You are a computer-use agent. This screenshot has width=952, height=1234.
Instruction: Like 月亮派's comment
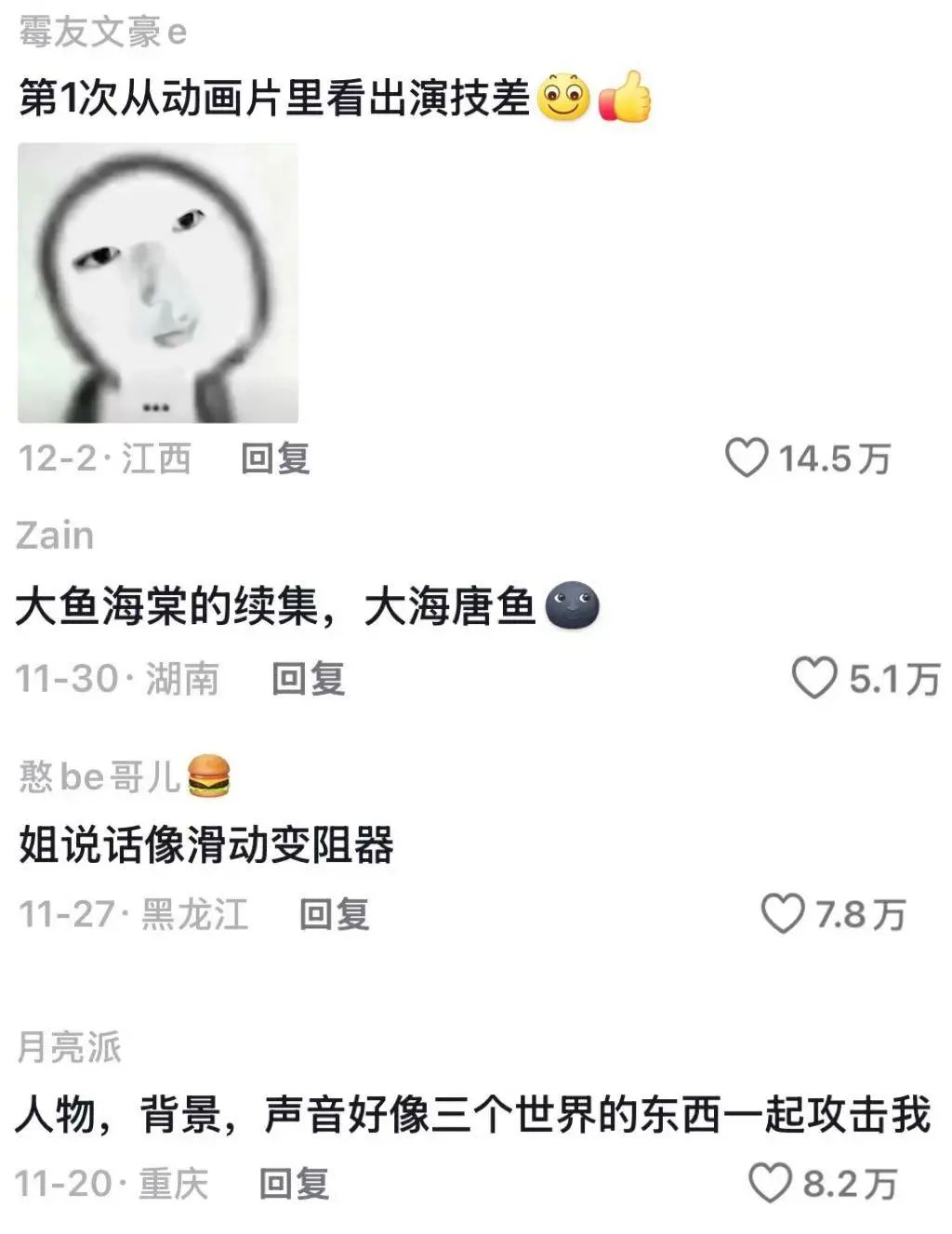click(770, 1184)
